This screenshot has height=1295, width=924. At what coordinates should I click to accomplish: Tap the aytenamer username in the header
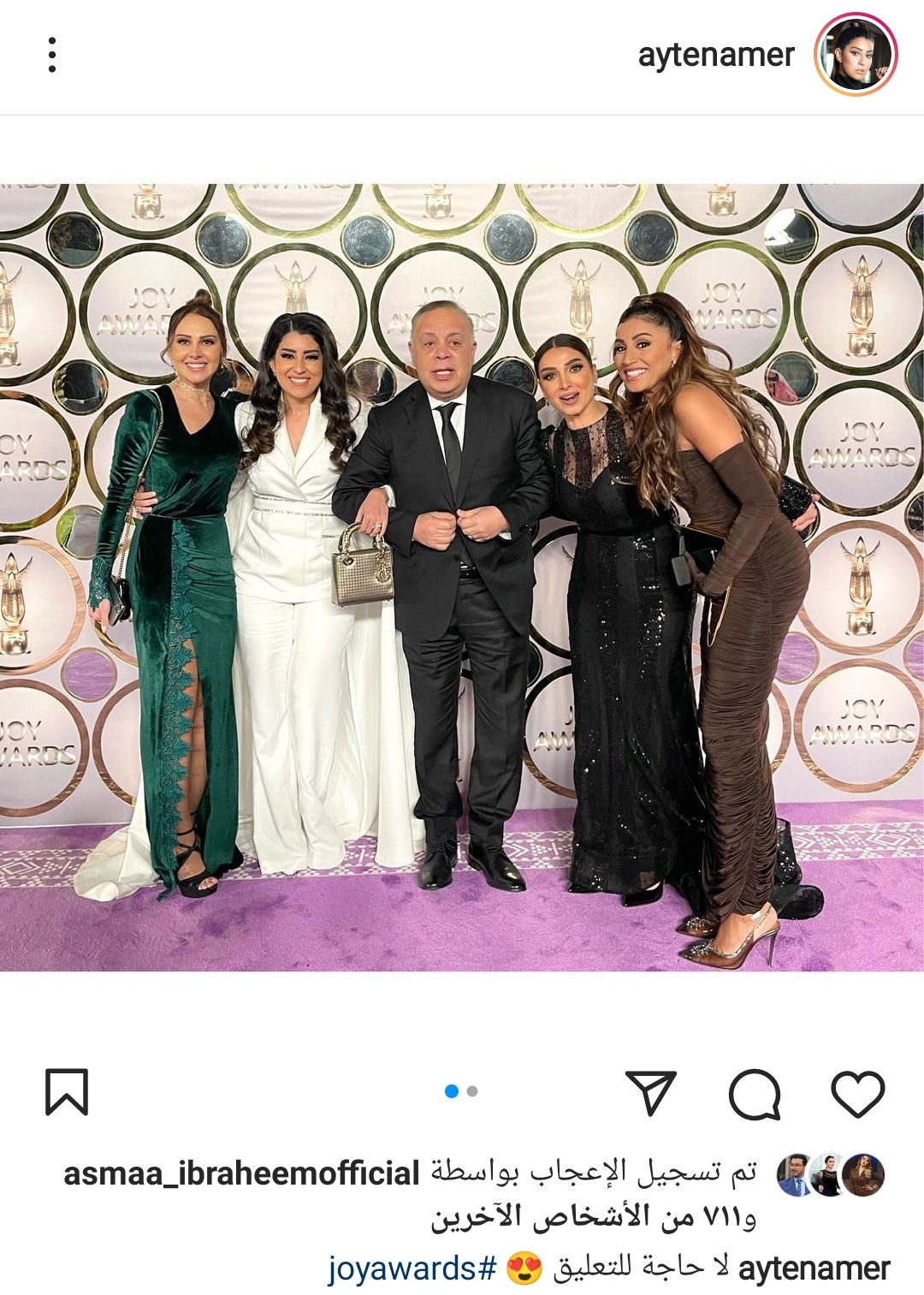tap(715, 55)
